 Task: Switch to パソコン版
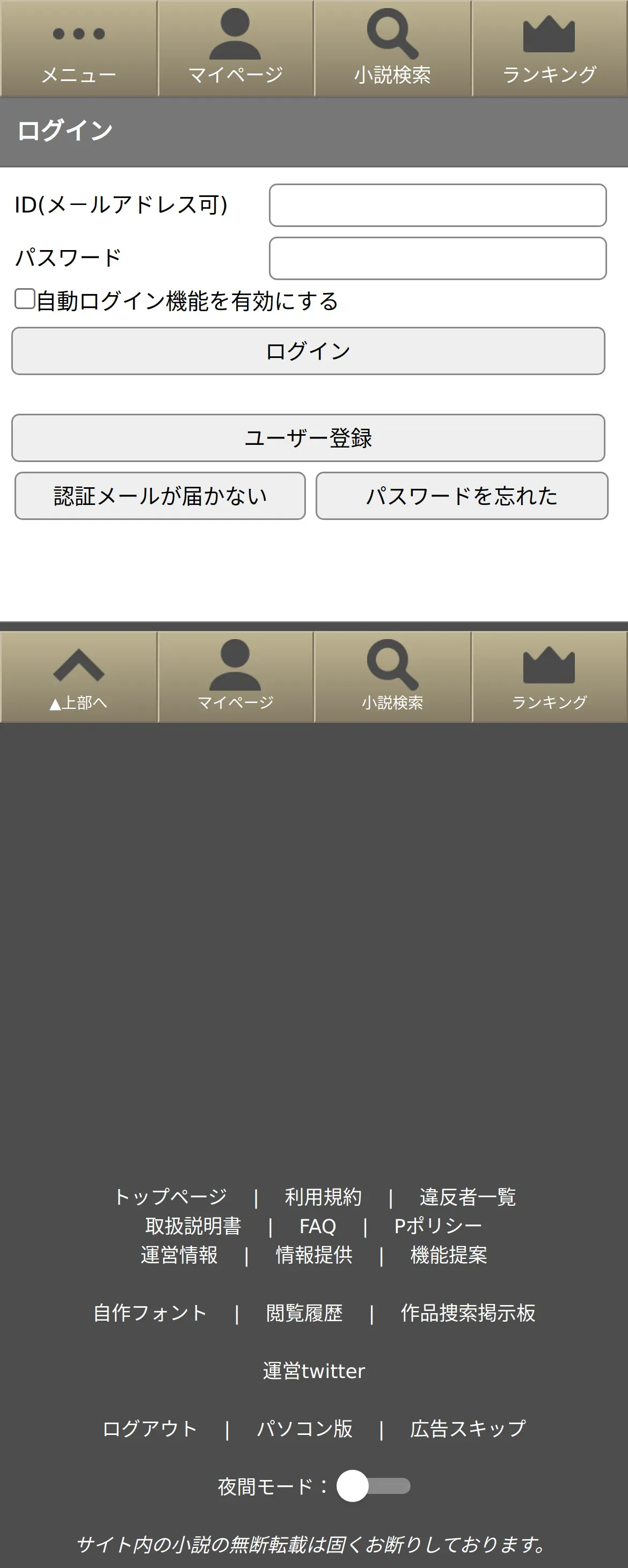coord(304,1428)
